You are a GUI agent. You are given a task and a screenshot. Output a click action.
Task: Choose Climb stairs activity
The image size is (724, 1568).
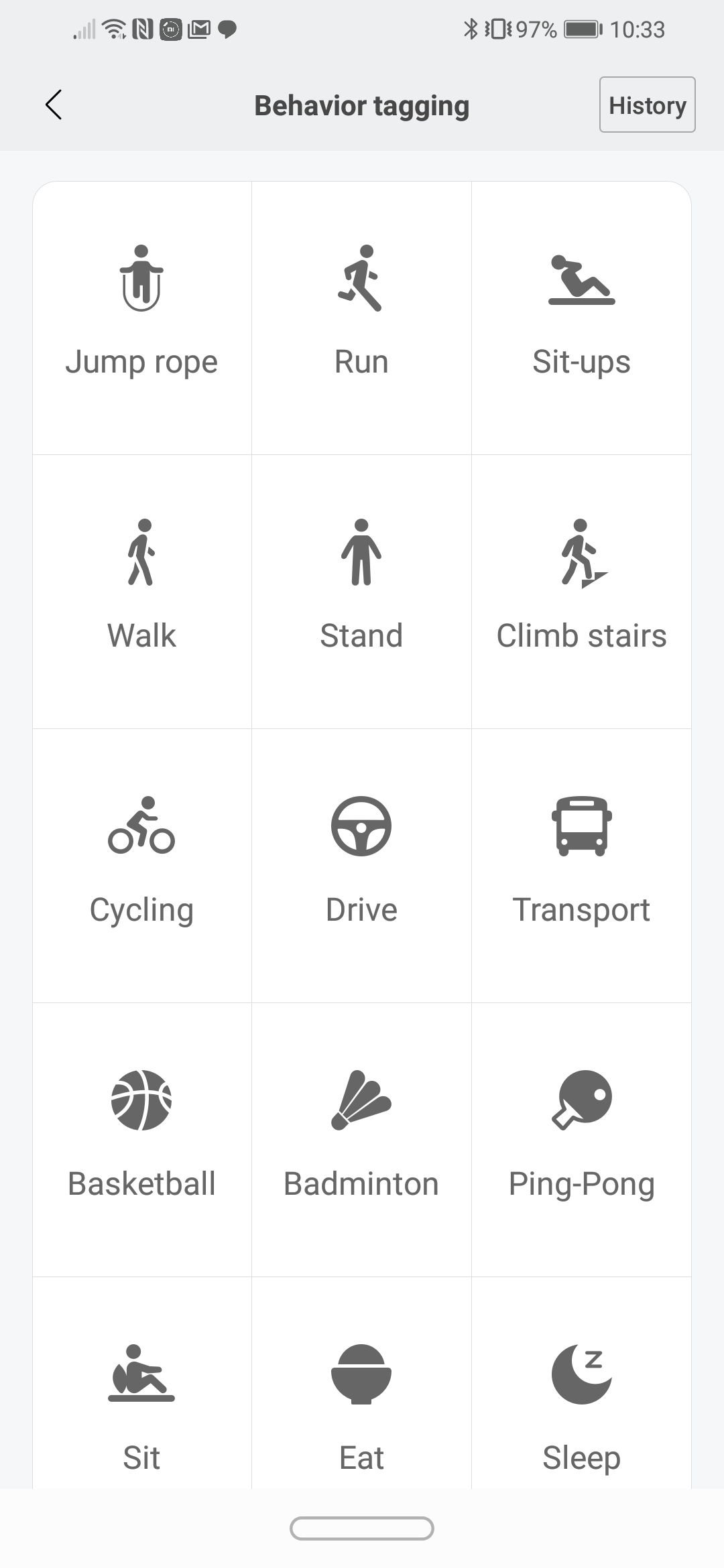click(x=581, y=592)
